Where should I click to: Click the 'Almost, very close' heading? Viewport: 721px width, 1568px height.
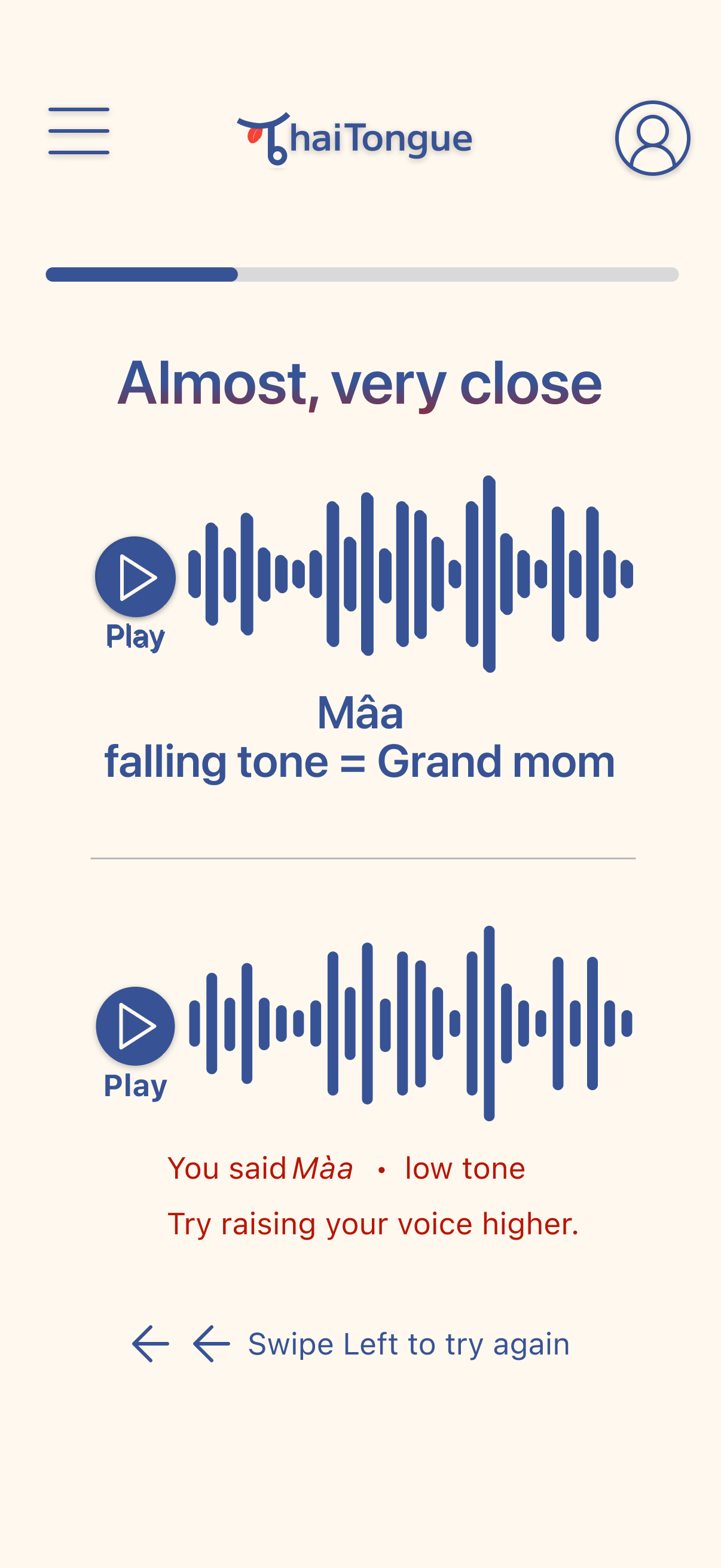click(x=359, y=383)
